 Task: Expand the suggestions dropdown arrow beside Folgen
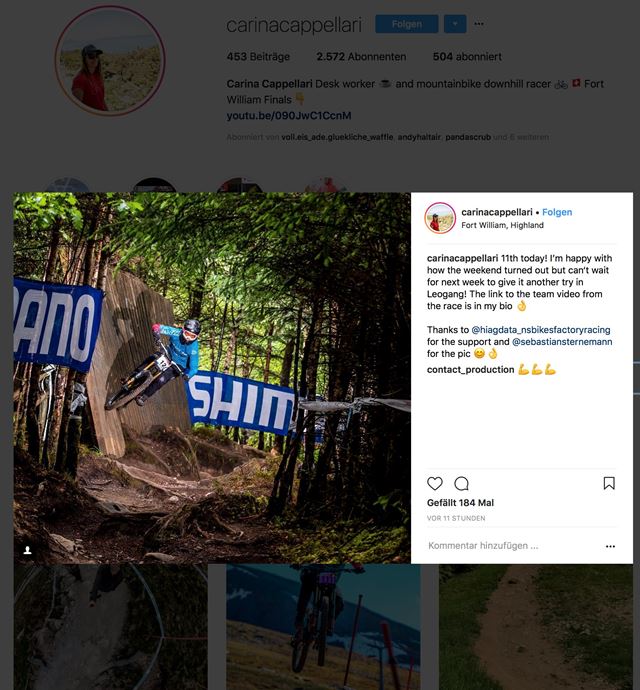pos(454,24)
